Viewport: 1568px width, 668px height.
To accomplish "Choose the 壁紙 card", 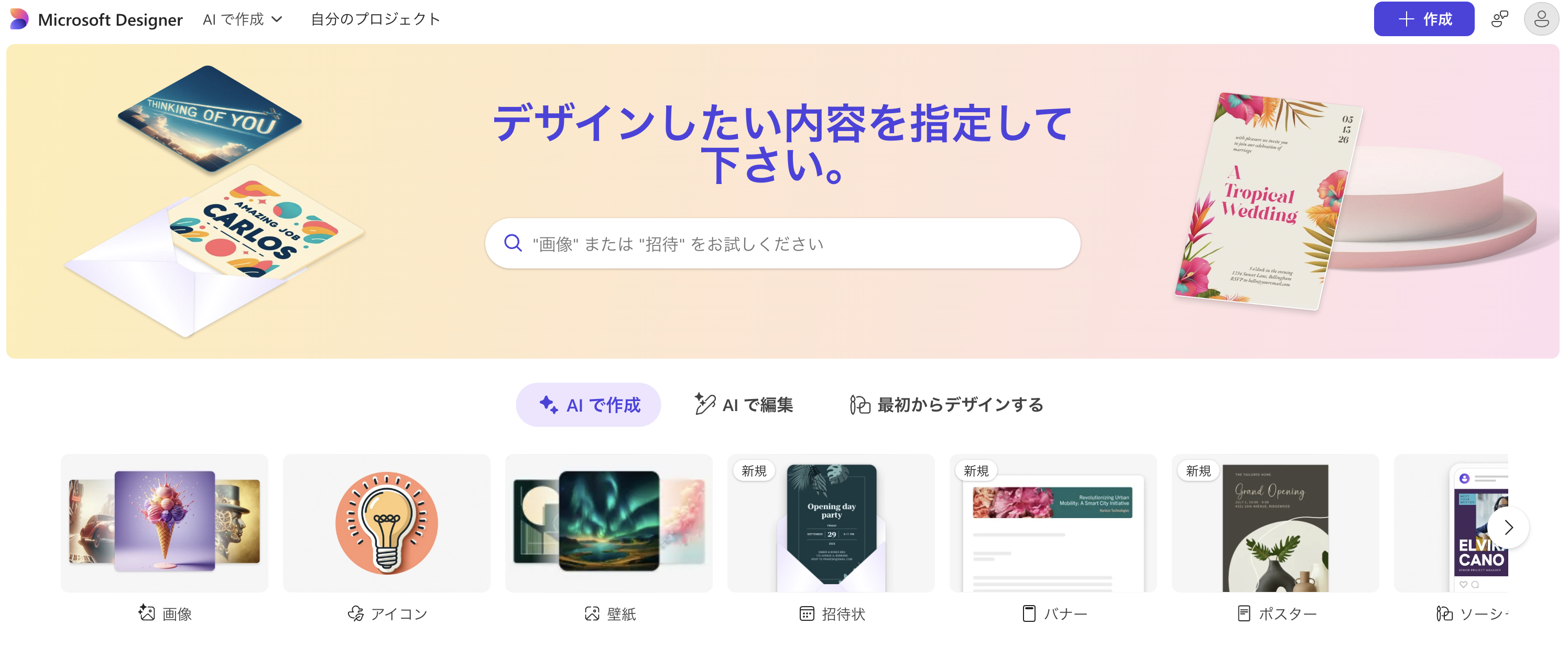I will (x=608, y=523).
